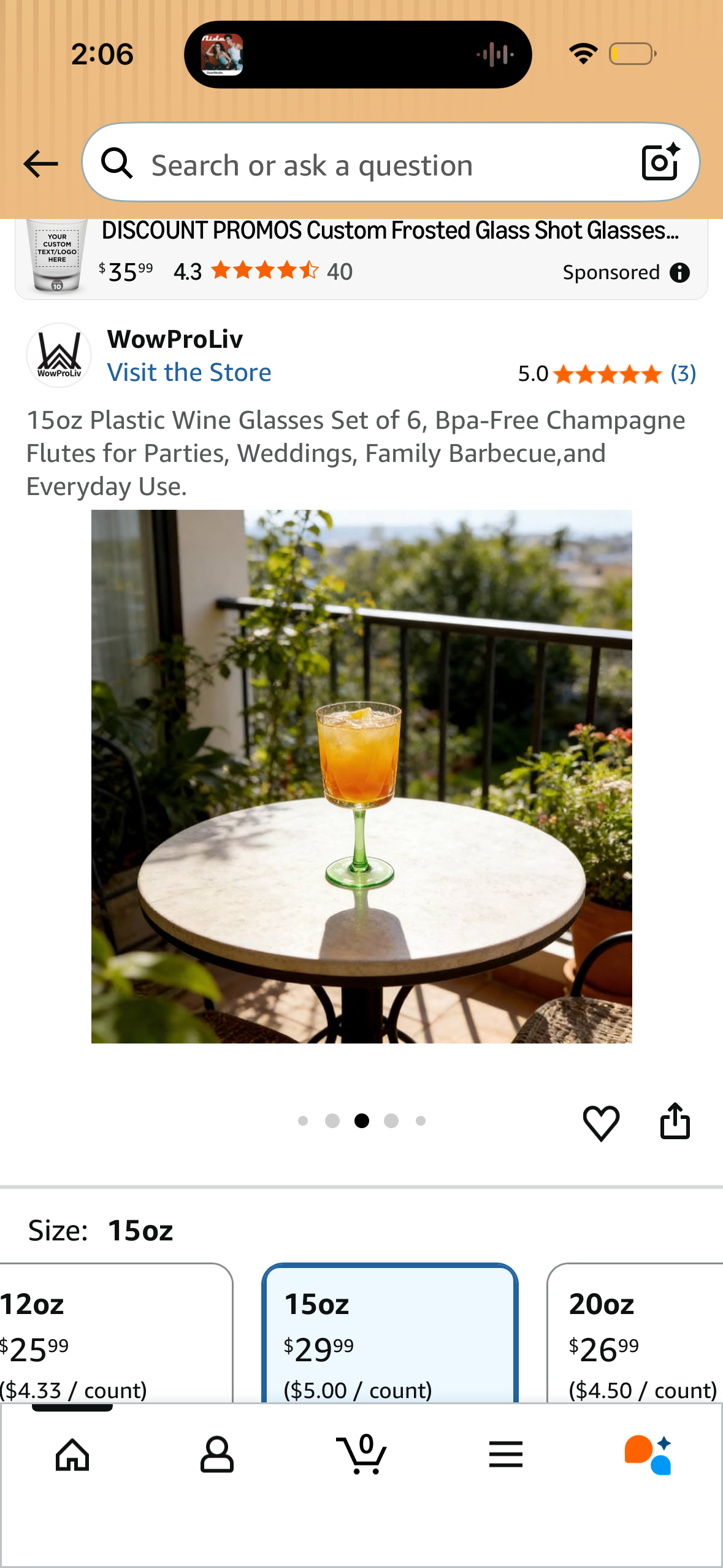This screenshot has height=1568, width=723.
Task: Share this product
Action: [675, 1120]
